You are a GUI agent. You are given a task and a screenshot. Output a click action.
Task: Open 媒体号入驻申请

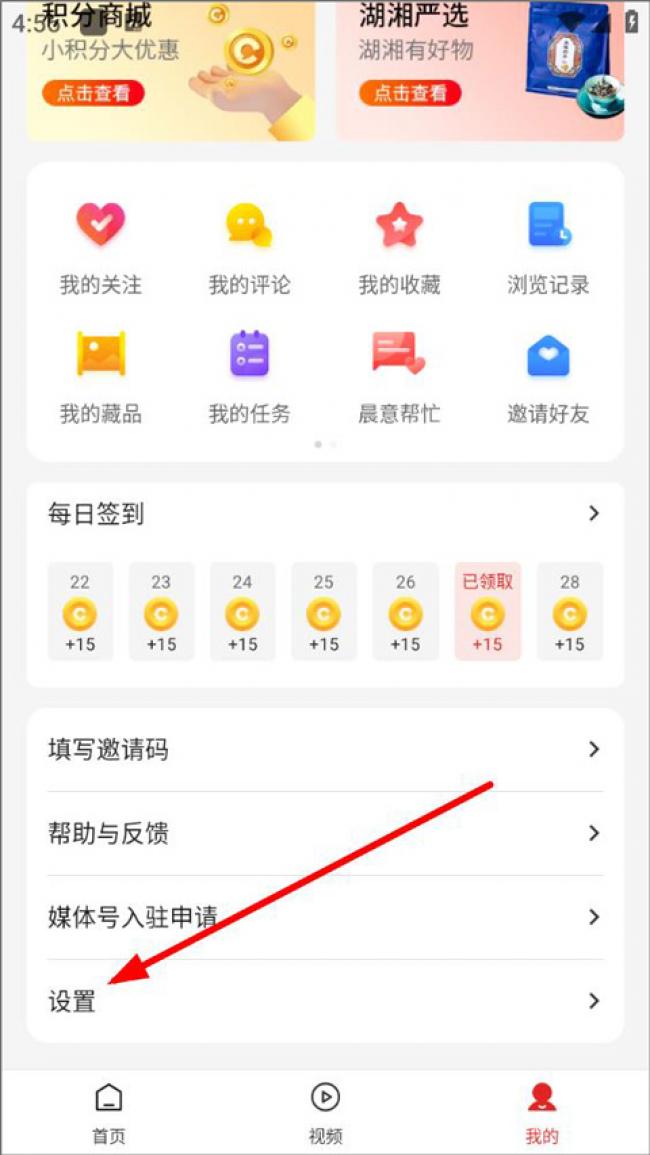pos(325,918)
